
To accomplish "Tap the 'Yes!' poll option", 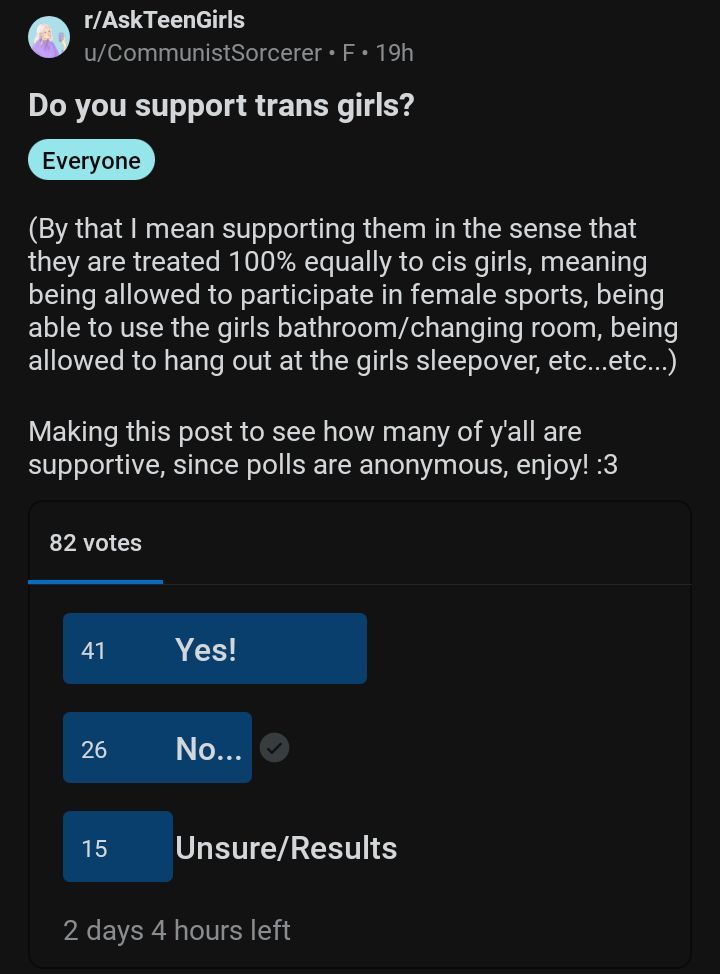I will (x=214, y=649).
